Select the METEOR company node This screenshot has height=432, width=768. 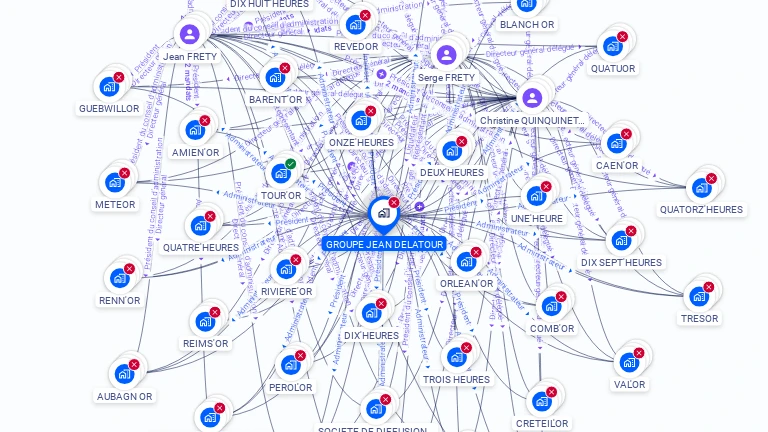click(x=115, y=183)
